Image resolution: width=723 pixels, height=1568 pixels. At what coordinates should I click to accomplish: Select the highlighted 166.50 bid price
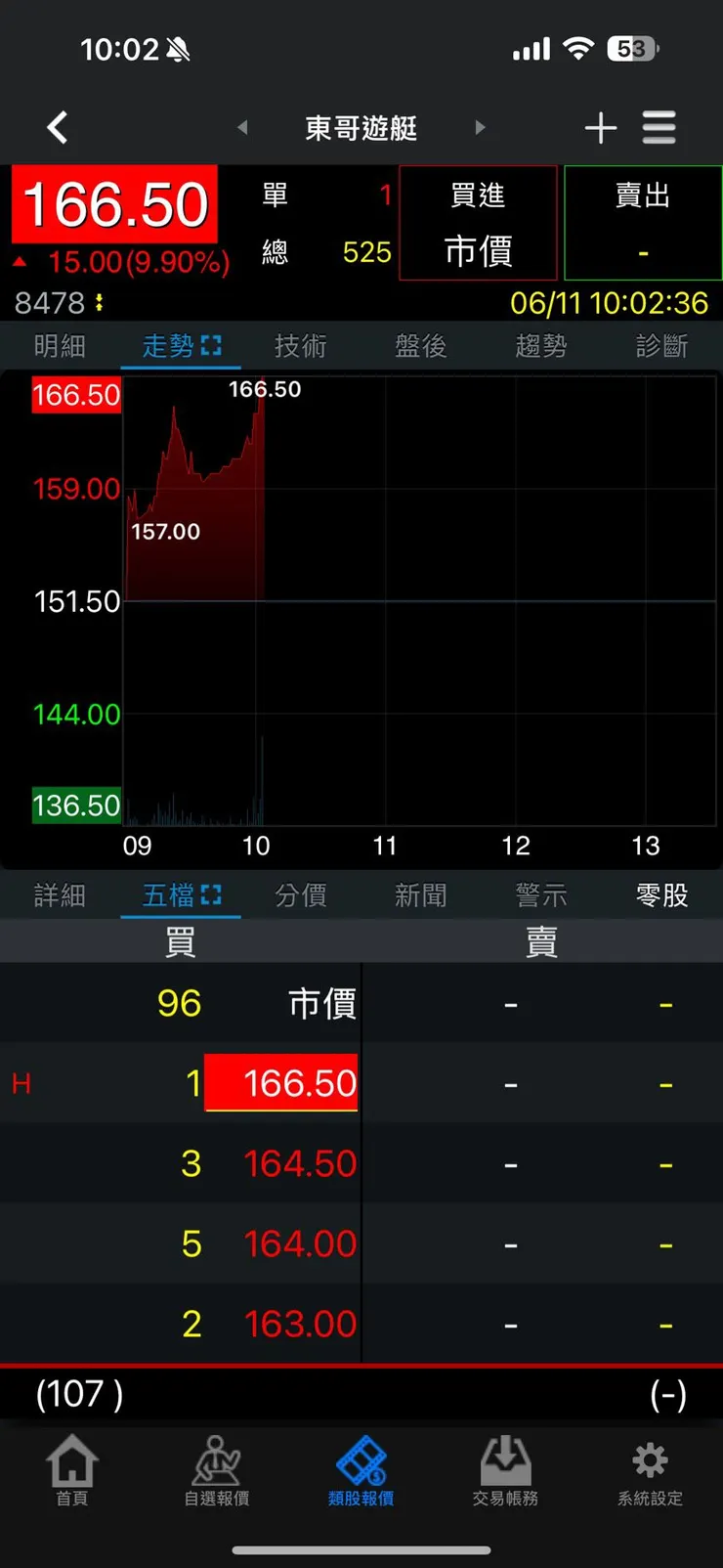click(x=281, y=1082)
